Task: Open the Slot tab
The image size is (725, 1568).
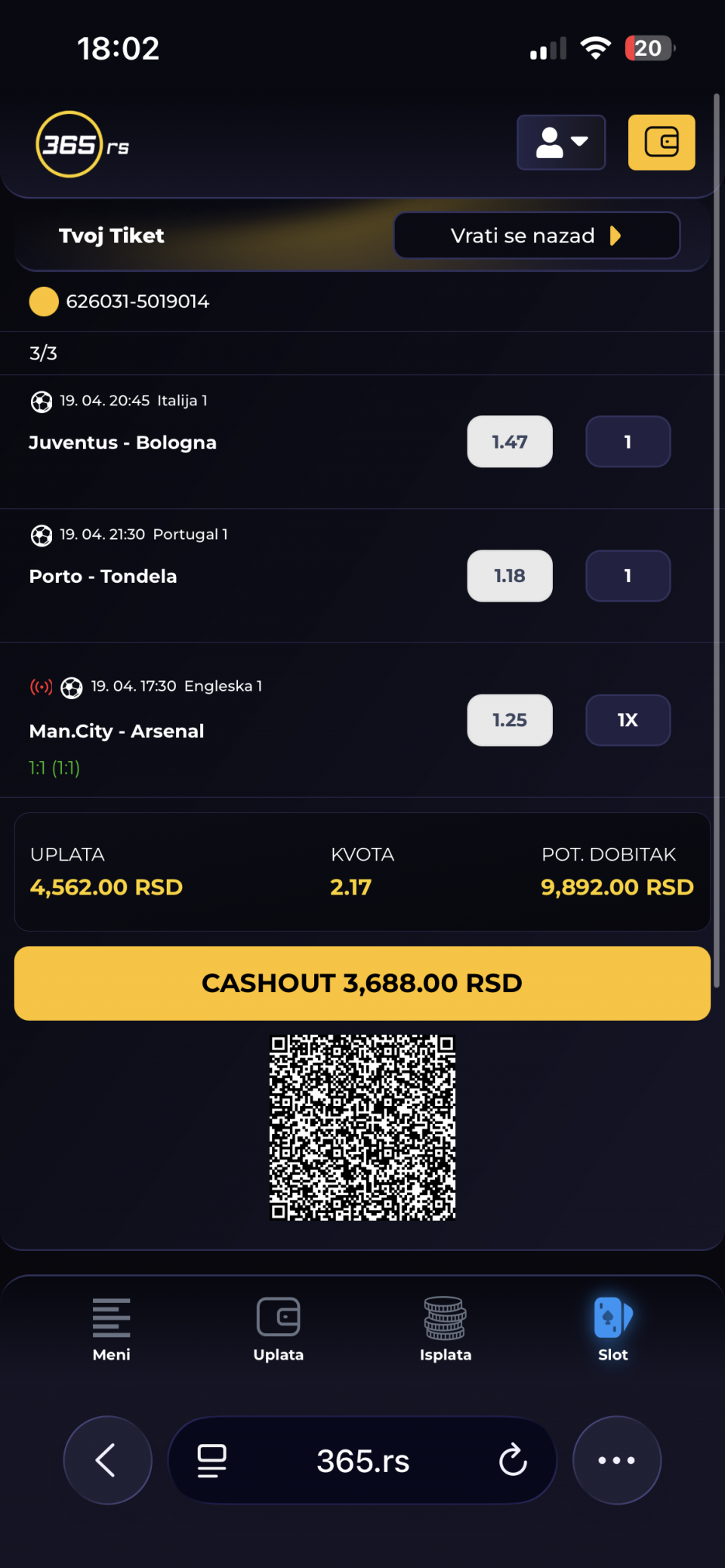Action: click(x=612, y=1329)
